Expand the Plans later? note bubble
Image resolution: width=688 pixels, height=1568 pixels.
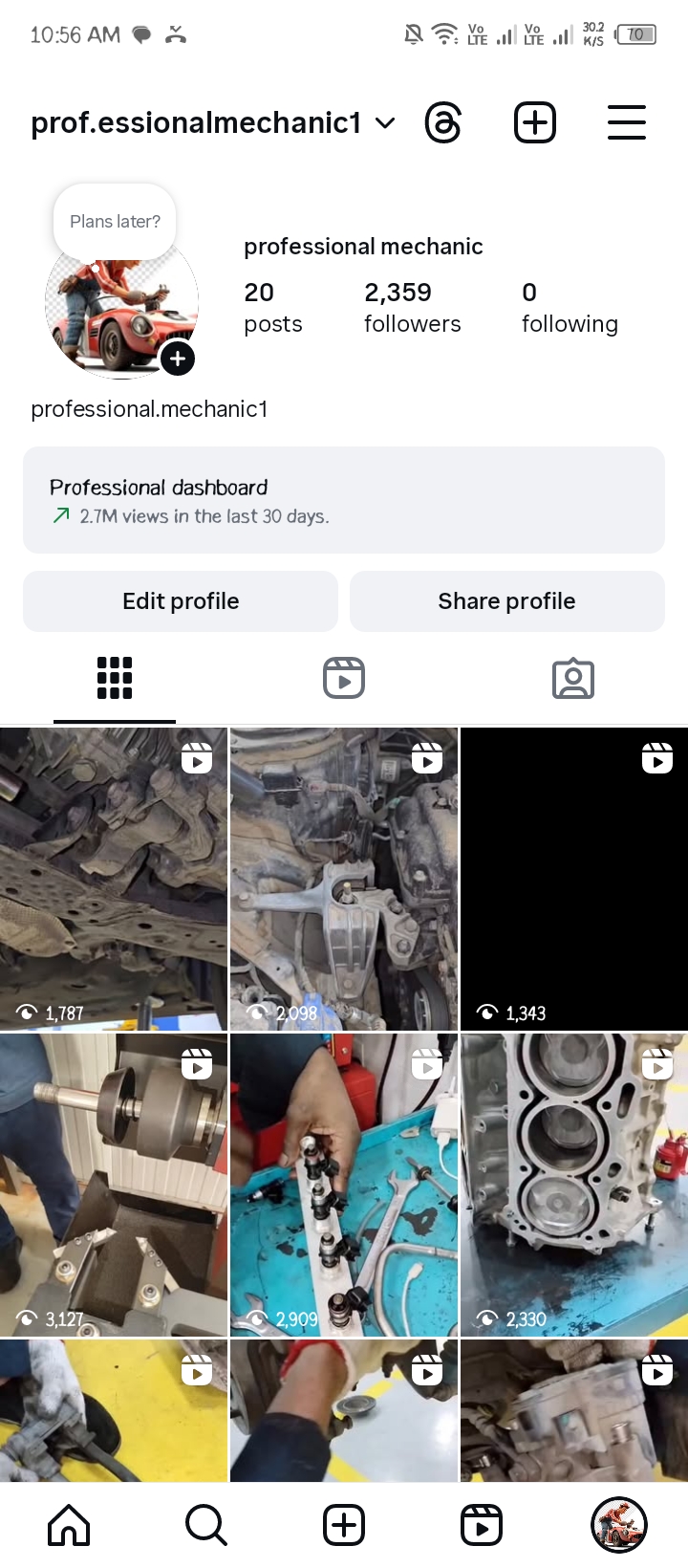pos(114,221)
